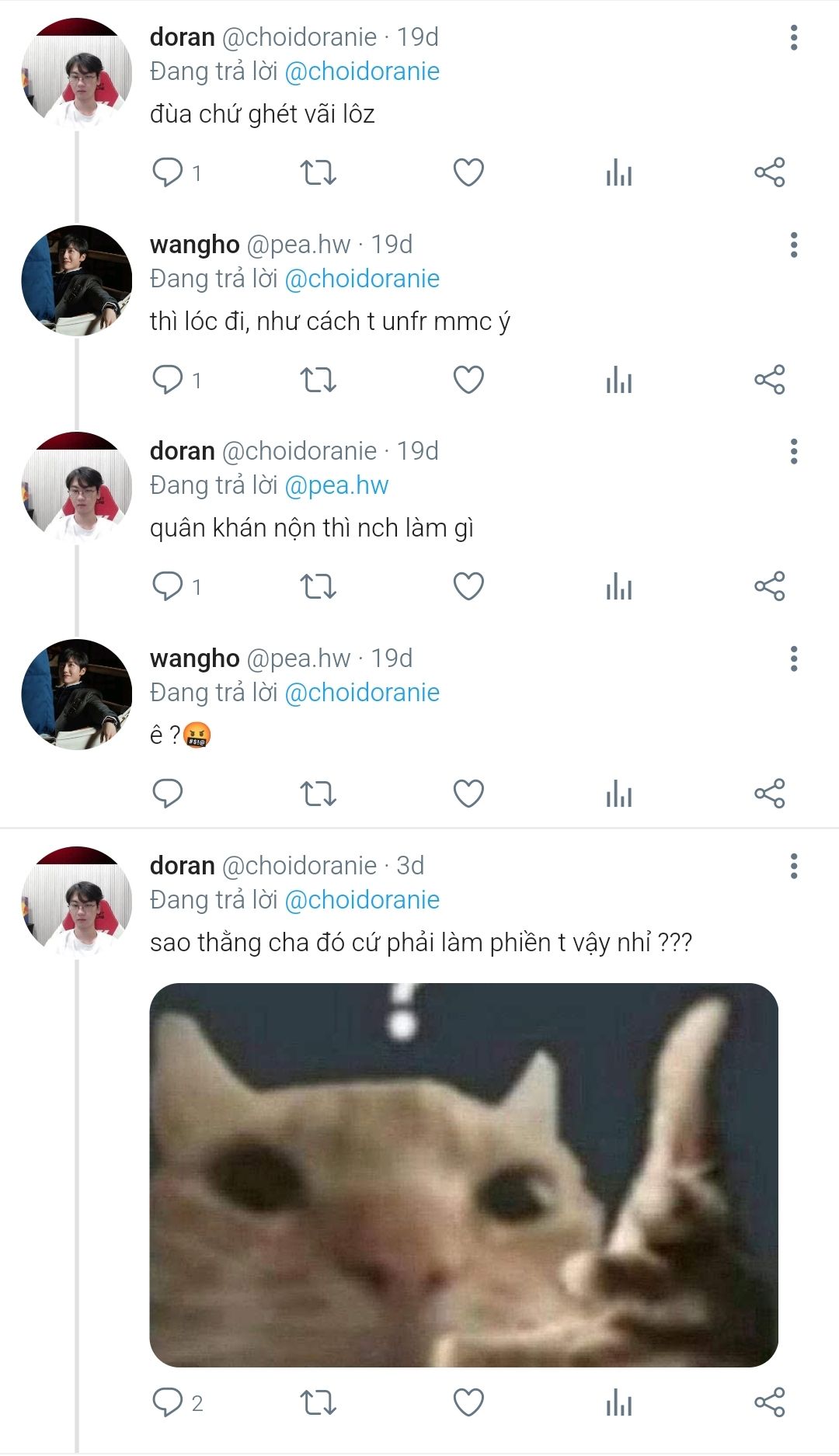Viewport: 839px width, 1456px height.
Task: Like the "quân khán nộn" tweet
Action: click(x=468, y=586)
